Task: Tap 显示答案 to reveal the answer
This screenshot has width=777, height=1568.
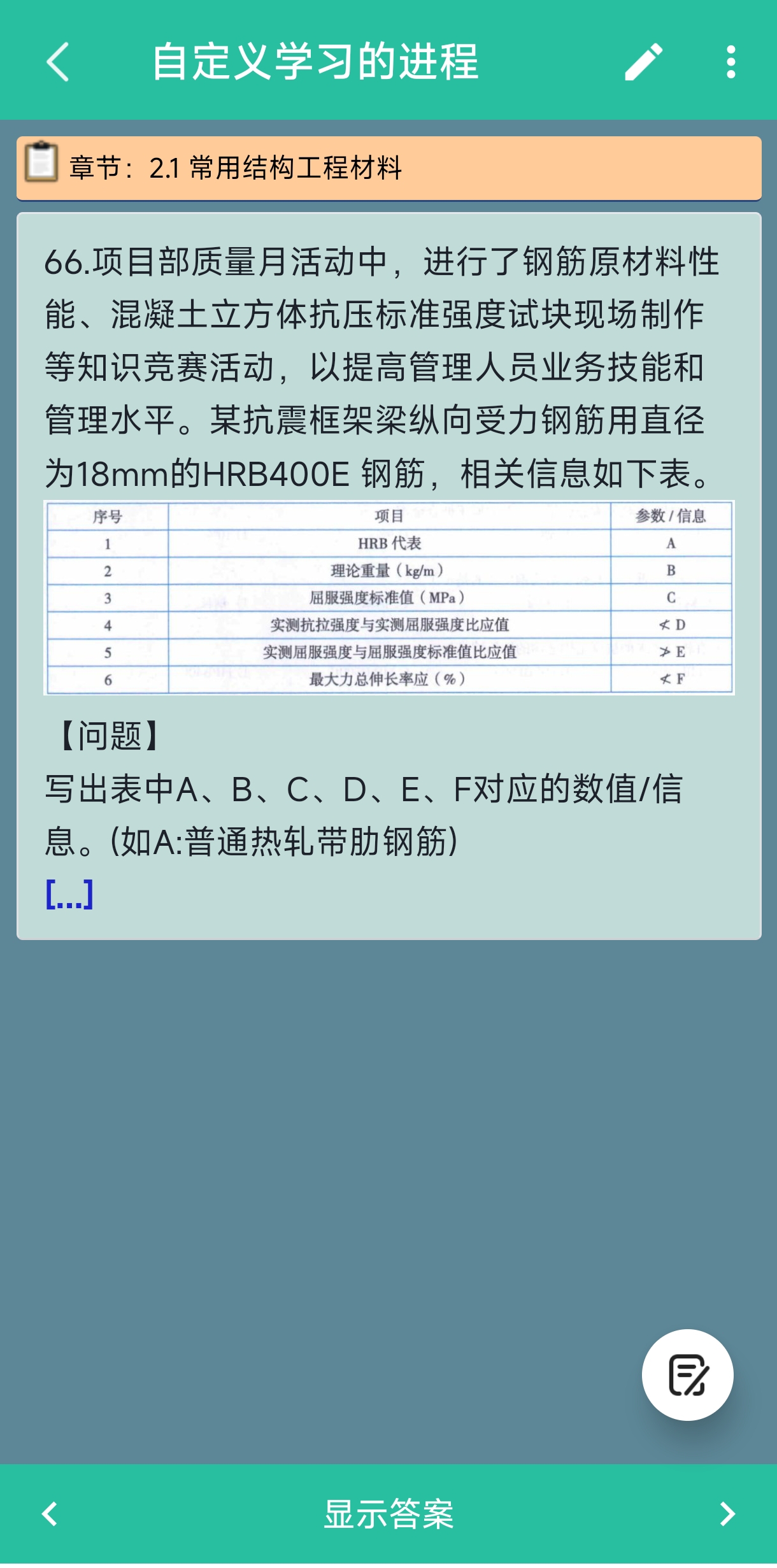Action: click(x=388, y=1513)
